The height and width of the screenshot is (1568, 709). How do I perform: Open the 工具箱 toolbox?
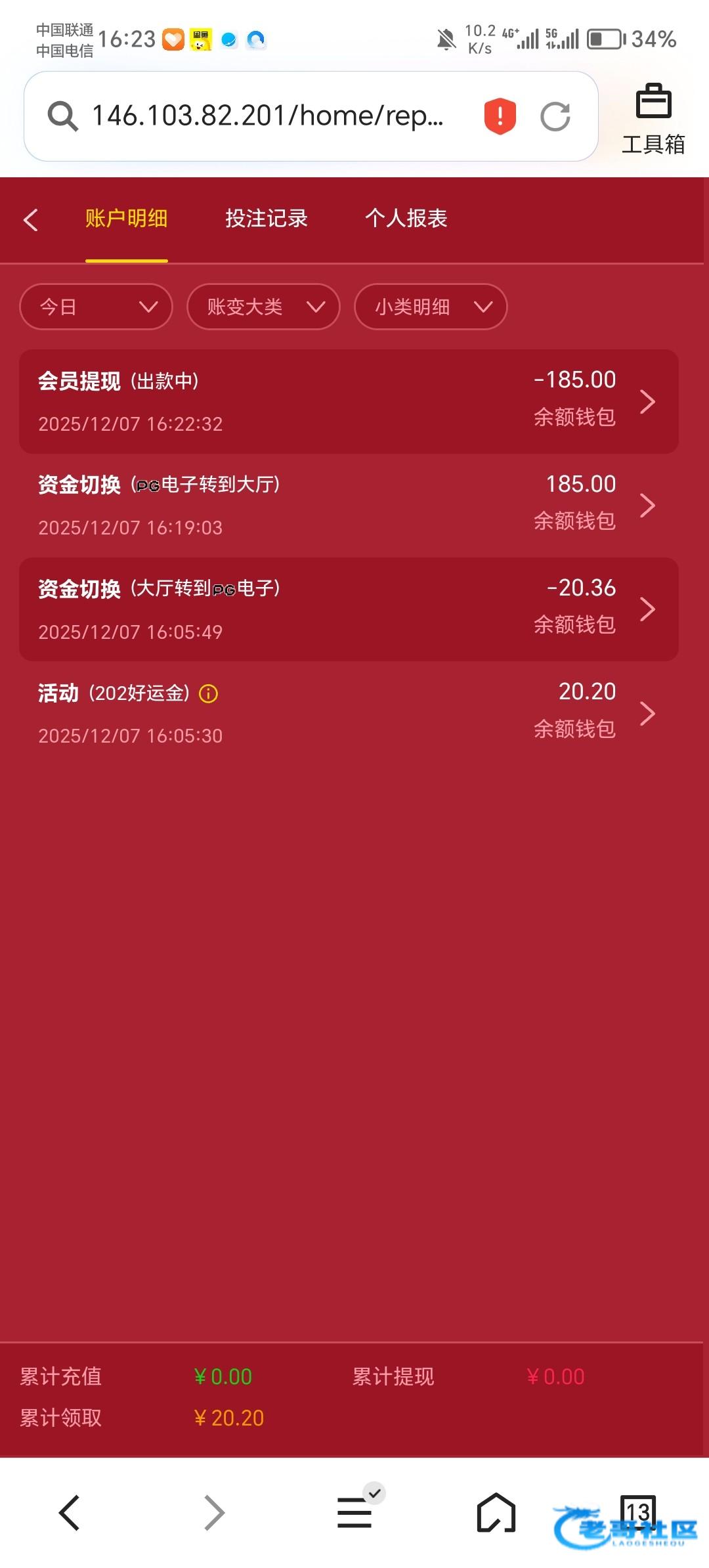point(653,120)
